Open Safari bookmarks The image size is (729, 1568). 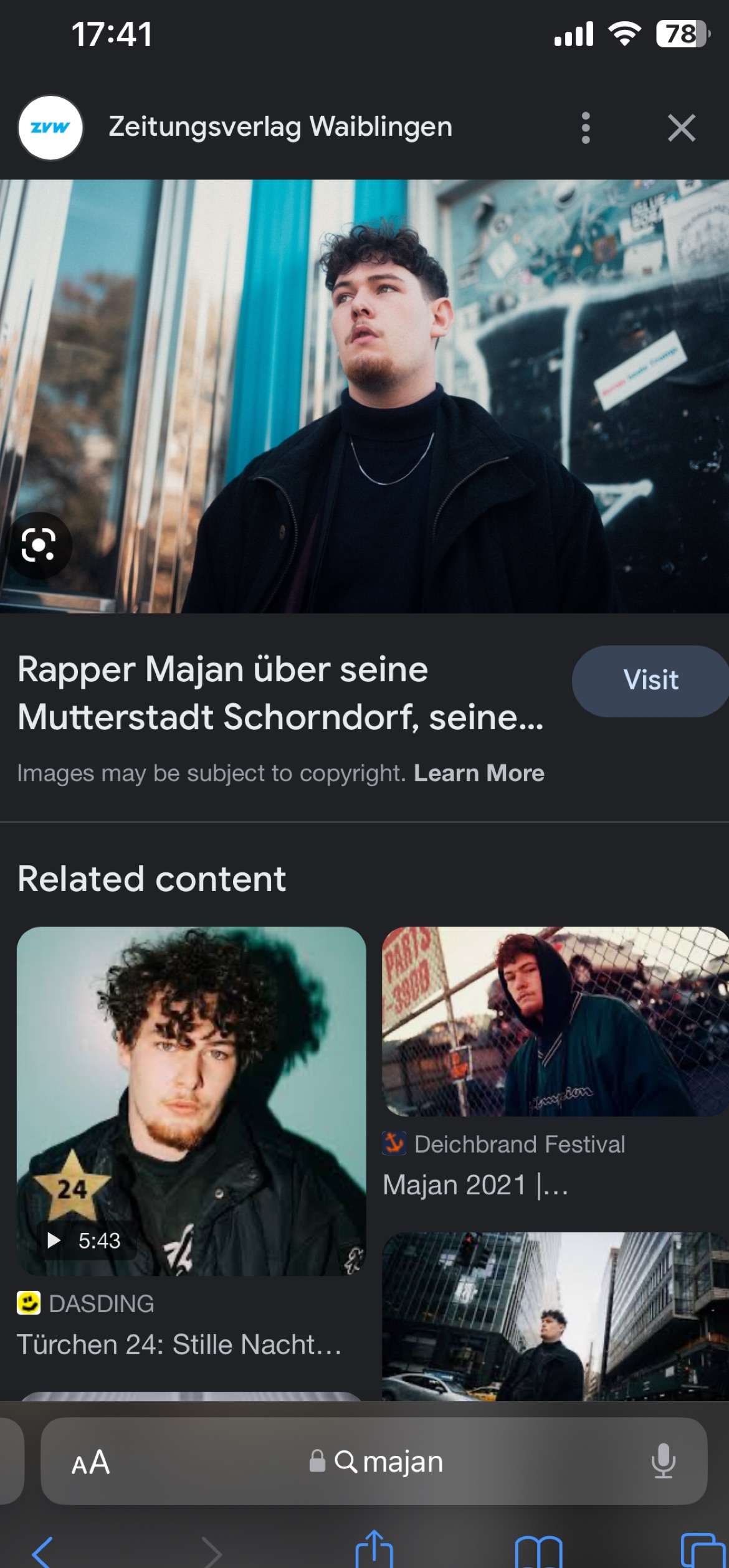tap(538, 1552)
